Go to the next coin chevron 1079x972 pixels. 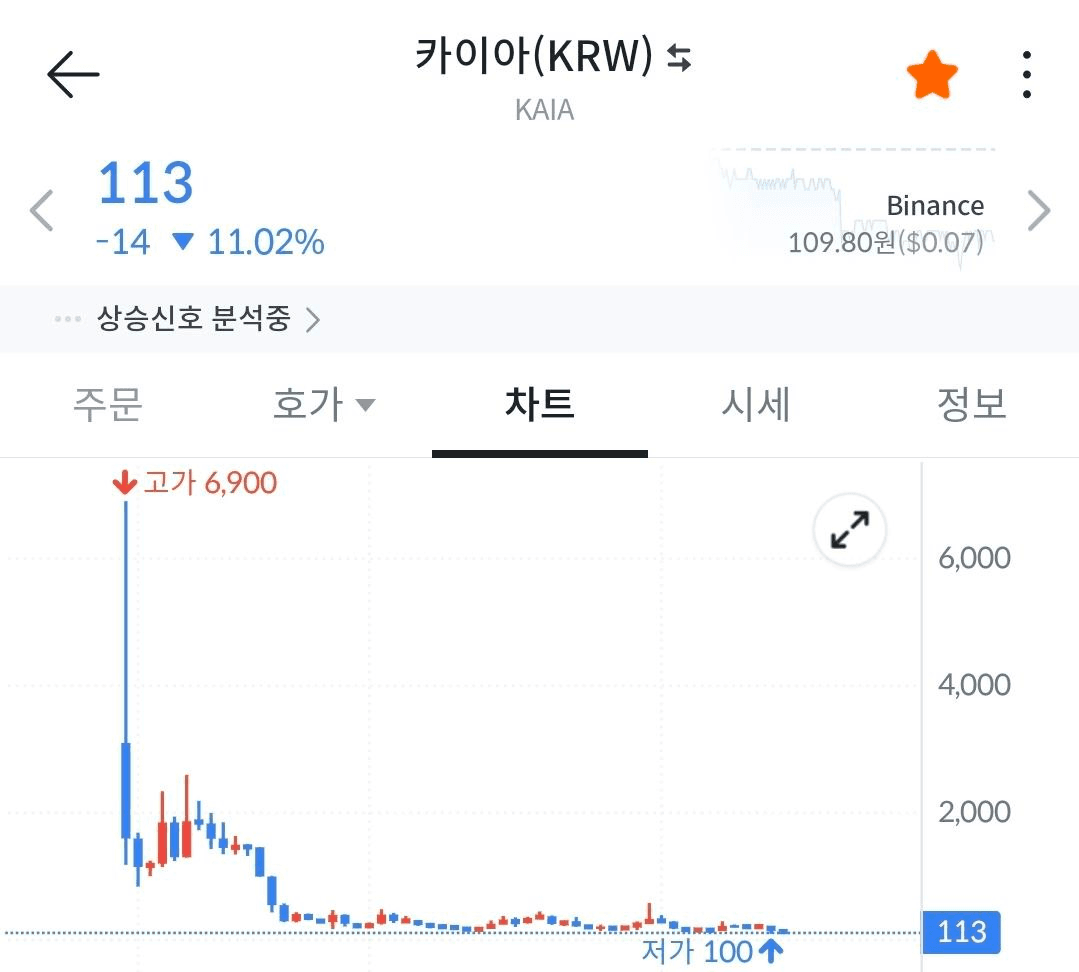(x=1039, y=211)
